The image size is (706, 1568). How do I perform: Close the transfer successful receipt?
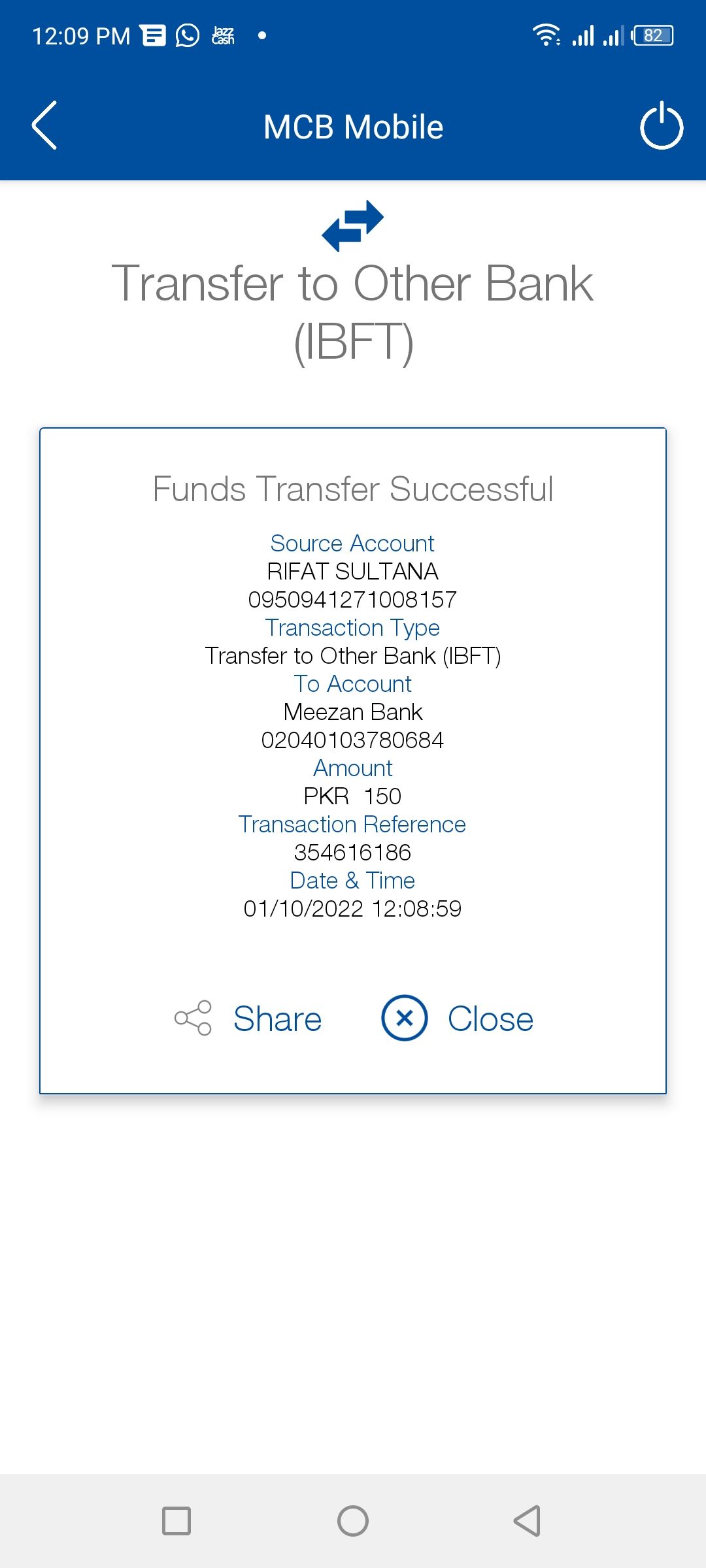pyautogui.click(x=458, y=1019)
